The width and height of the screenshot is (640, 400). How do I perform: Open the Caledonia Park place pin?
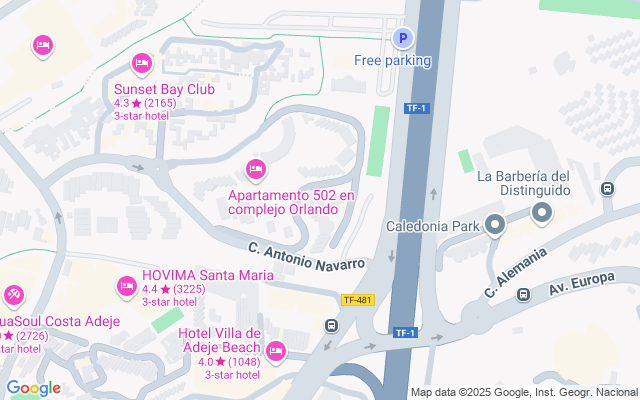(x=495, y=225)
